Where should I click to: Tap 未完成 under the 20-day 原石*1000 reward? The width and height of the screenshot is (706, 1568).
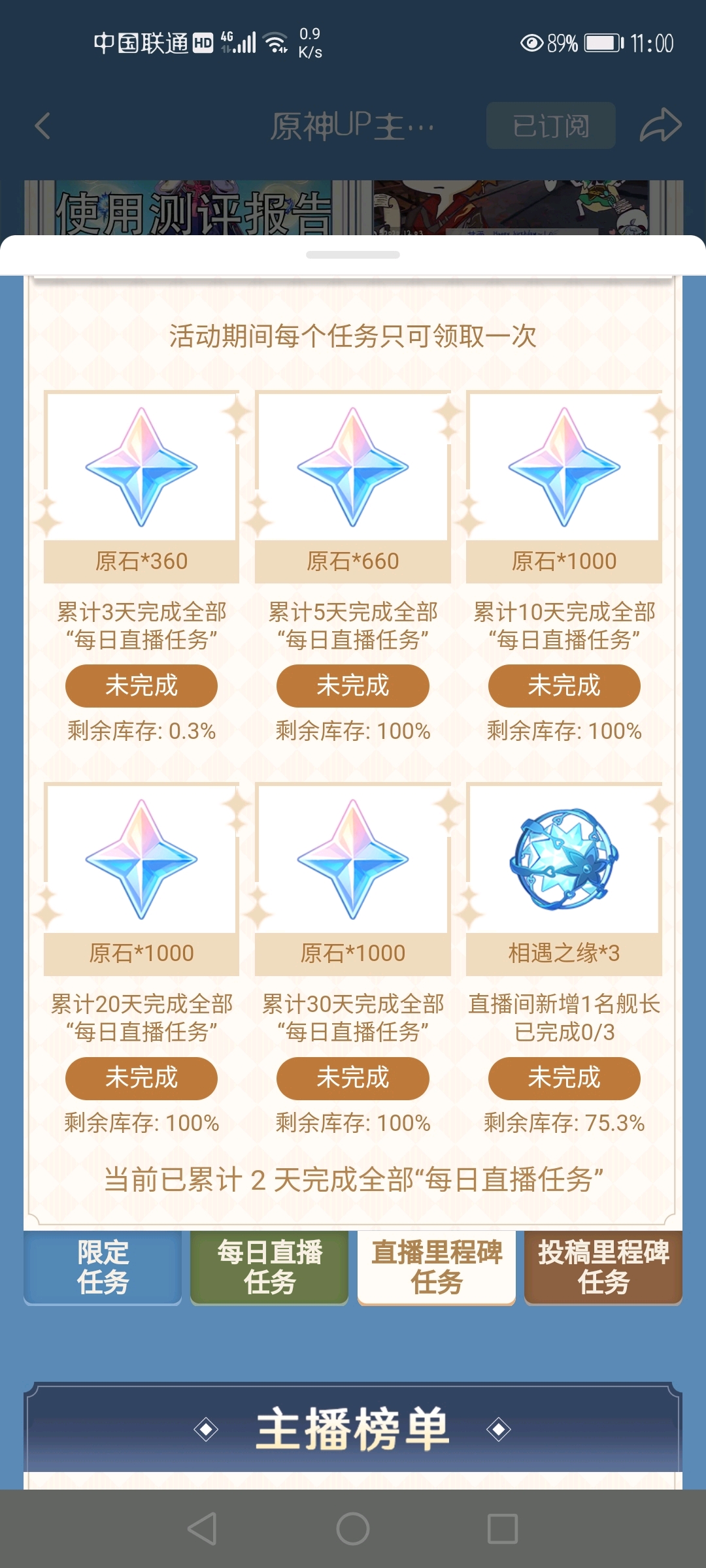(x=141, y=1078)
